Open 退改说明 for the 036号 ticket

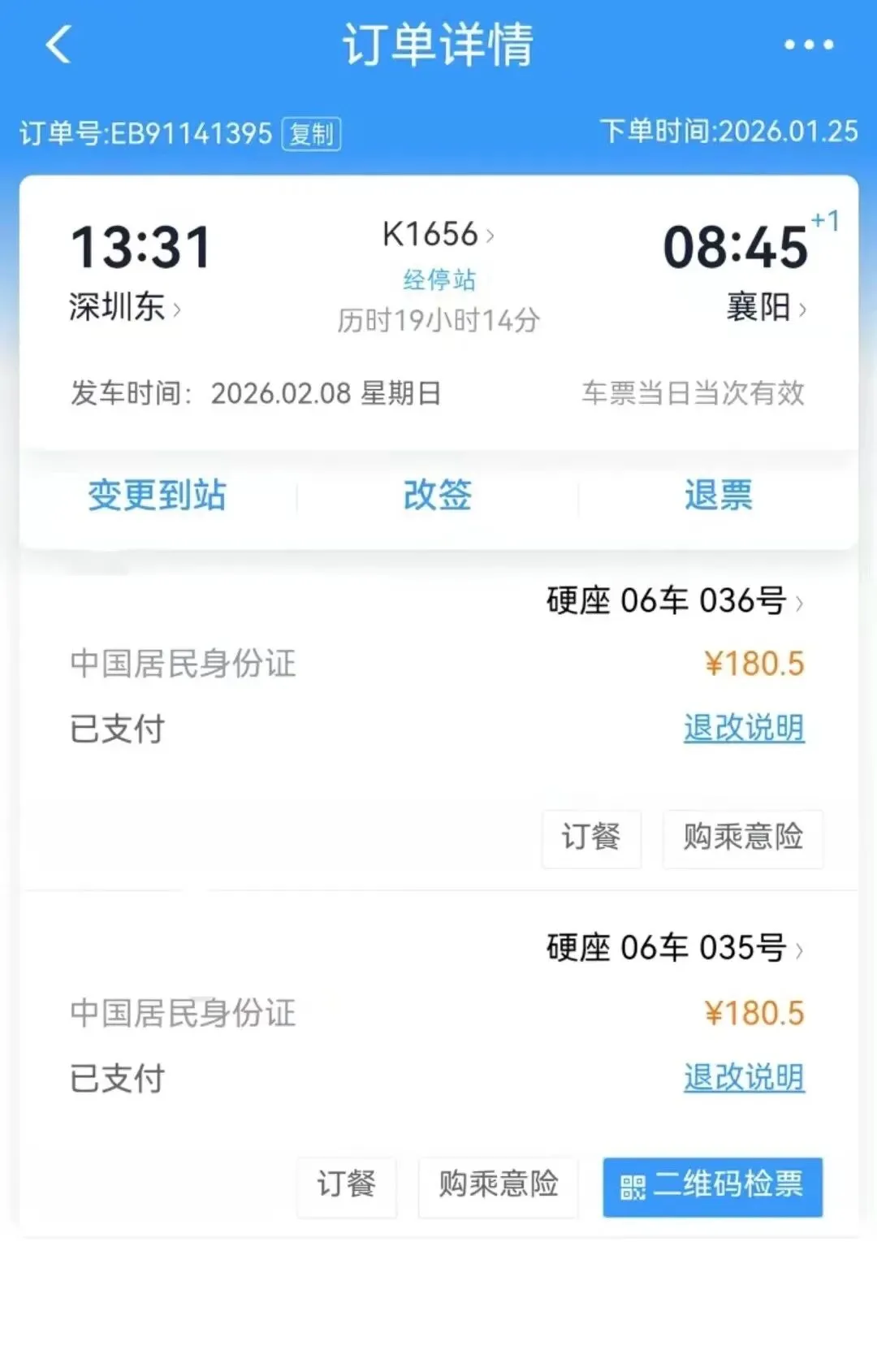click(x=744, y=728)
